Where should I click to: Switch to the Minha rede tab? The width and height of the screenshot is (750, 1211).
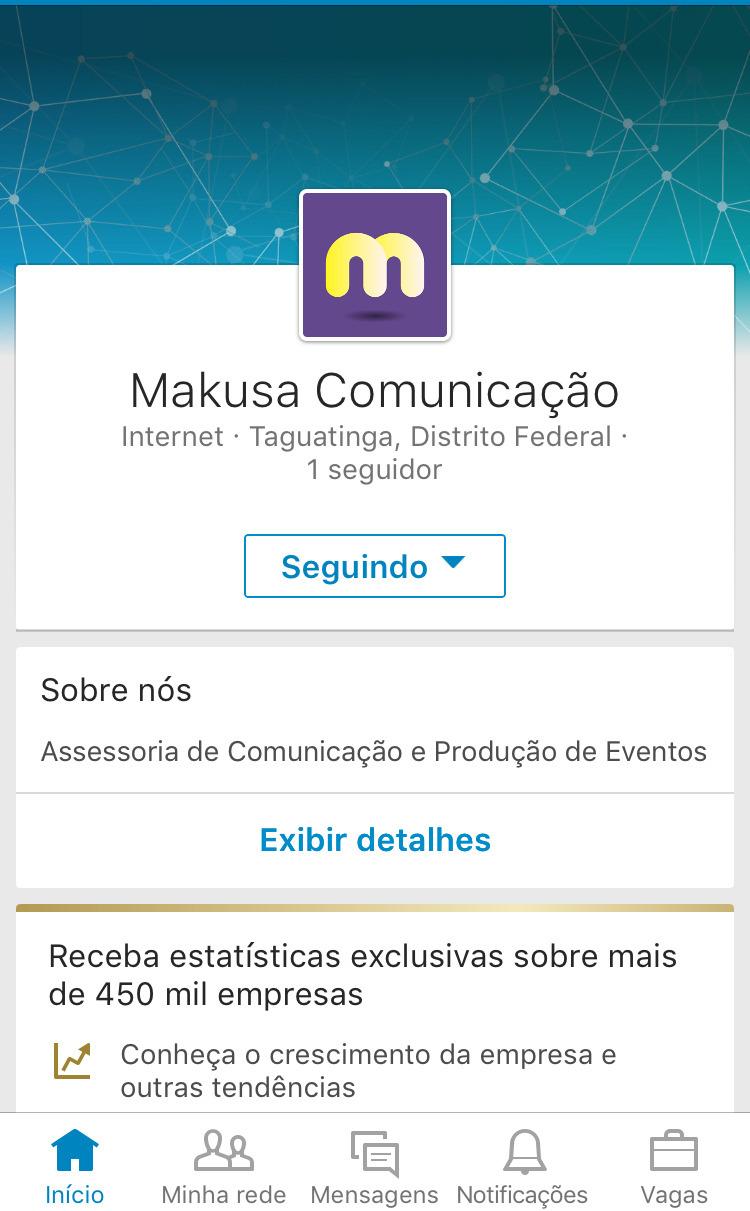click(223, 1166)
